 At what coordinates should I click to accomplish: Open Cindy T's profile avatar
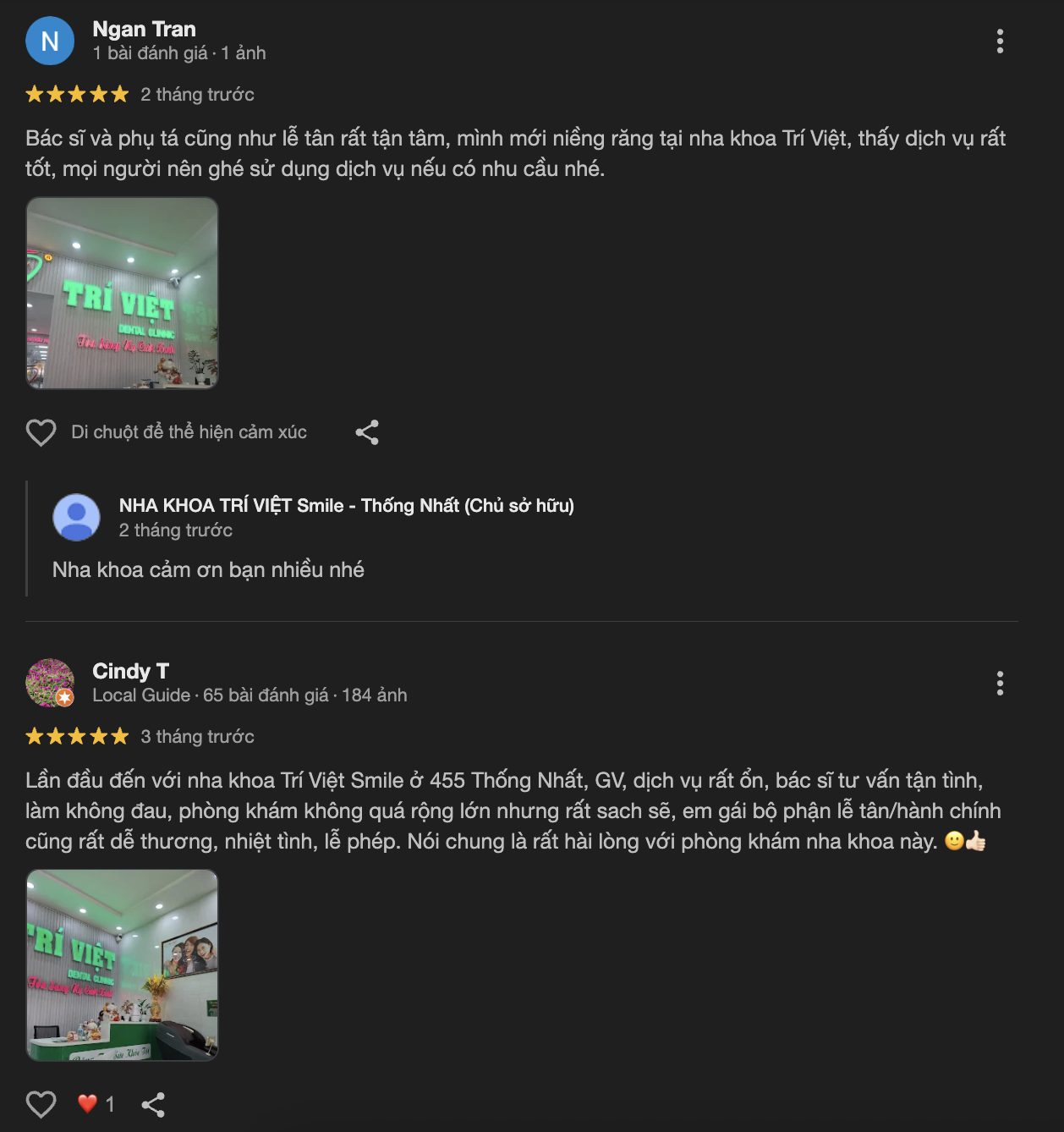(50, 683)
